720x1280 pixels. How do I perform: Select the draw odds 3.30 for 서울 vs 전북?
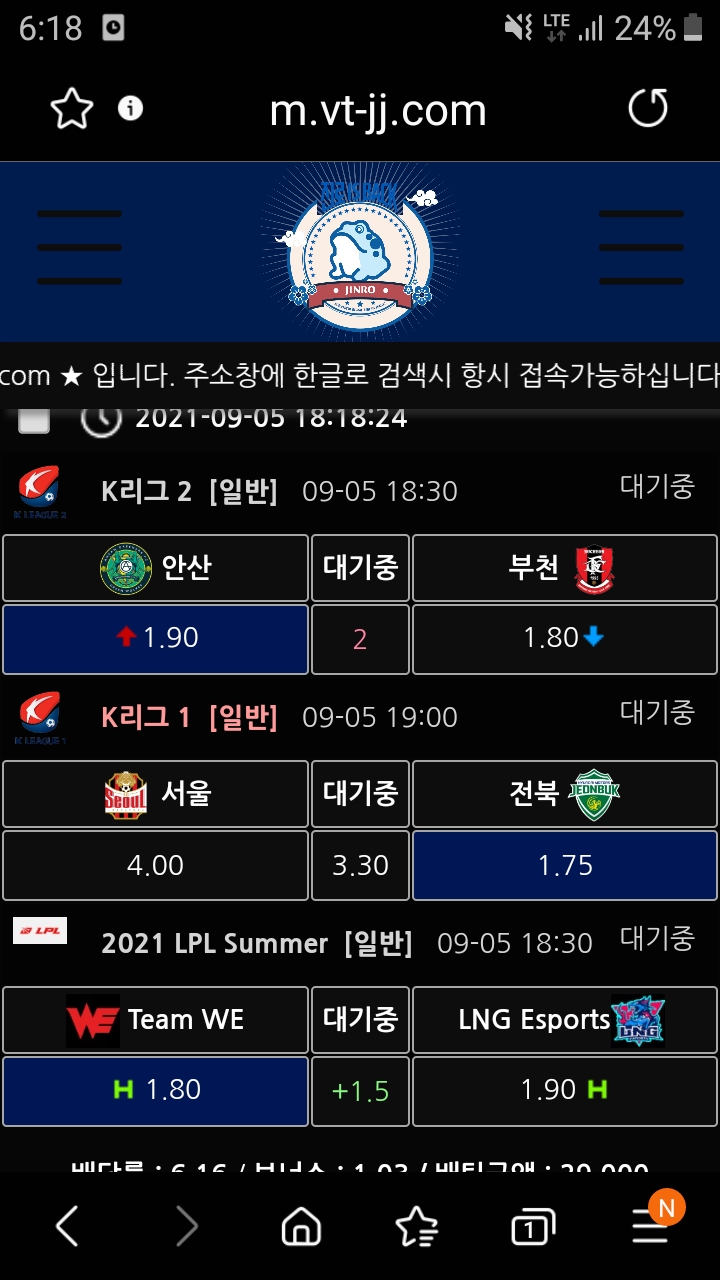(x=360, y=865)
